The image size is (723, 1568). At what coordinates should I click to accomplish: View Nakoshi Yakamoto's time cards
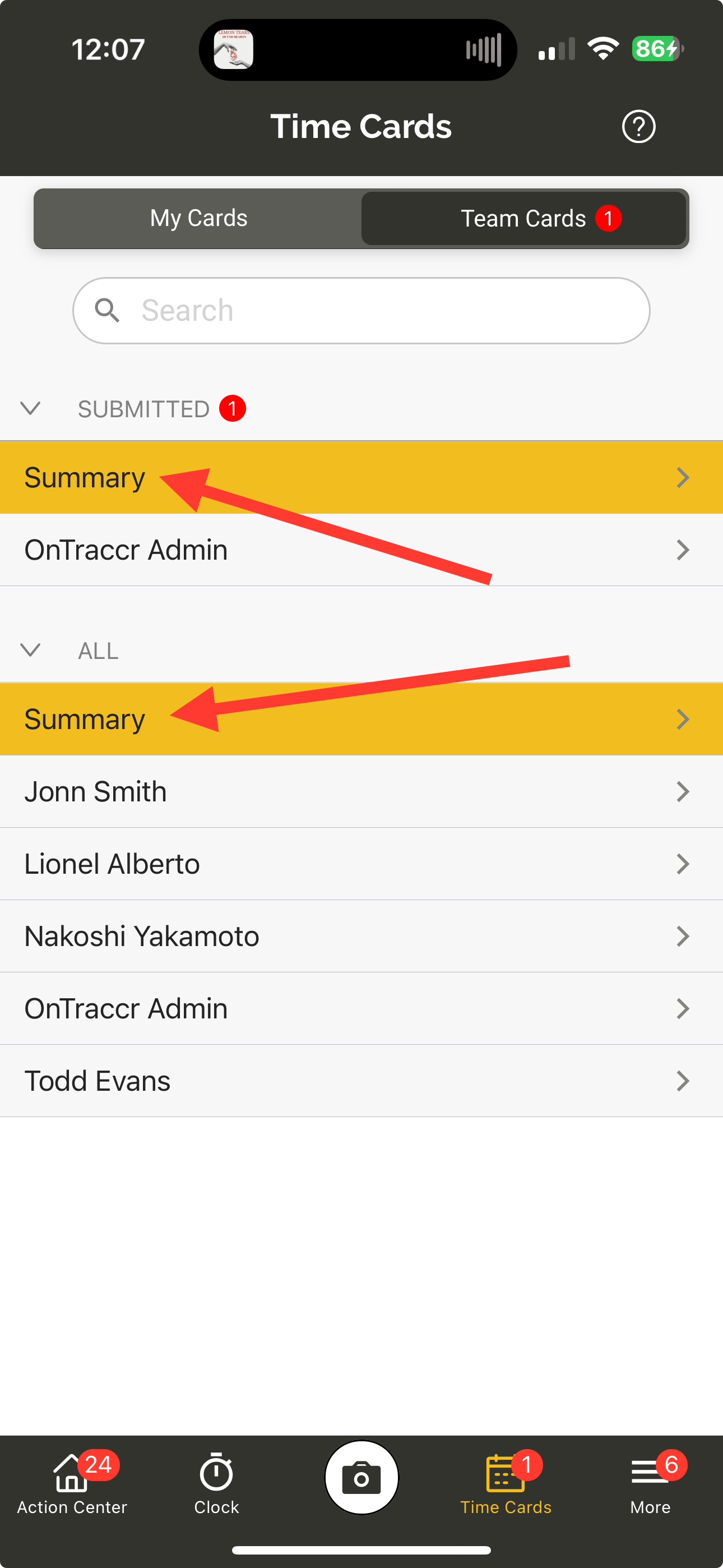tap(361, 936)
